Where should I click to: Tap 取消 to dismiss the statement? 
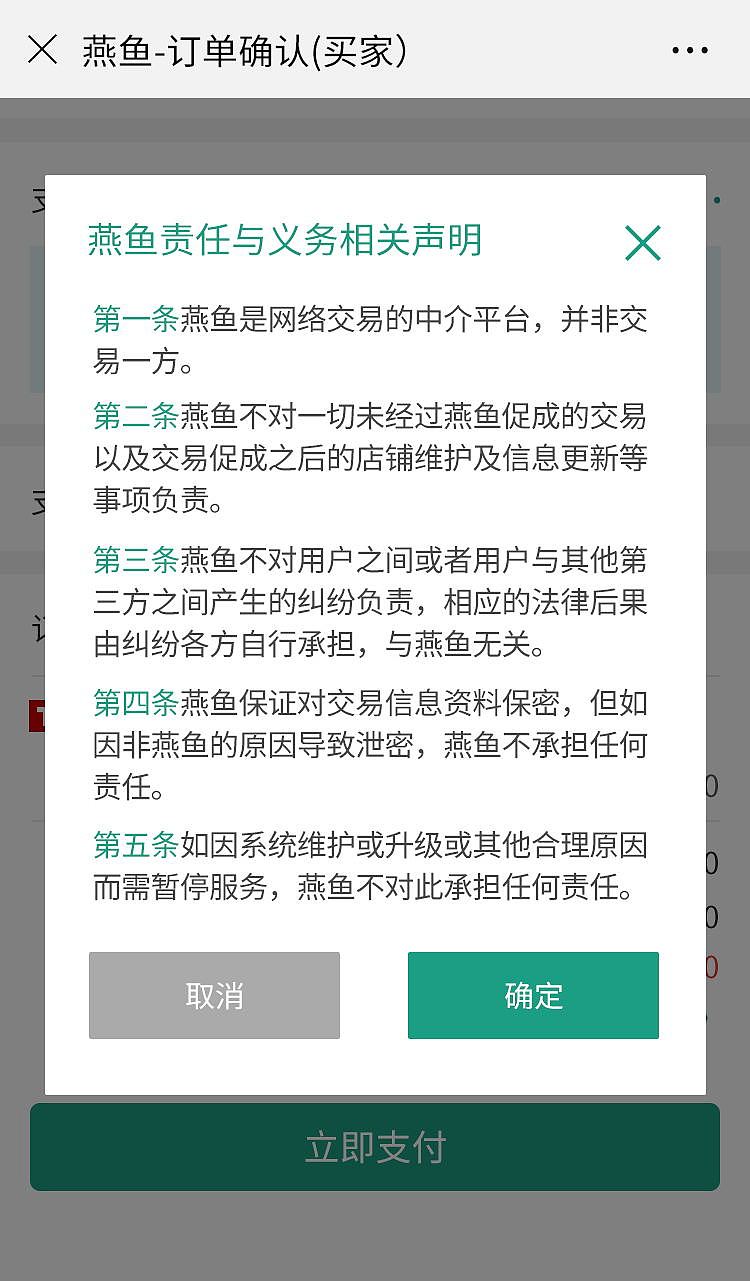pos(214,995)
